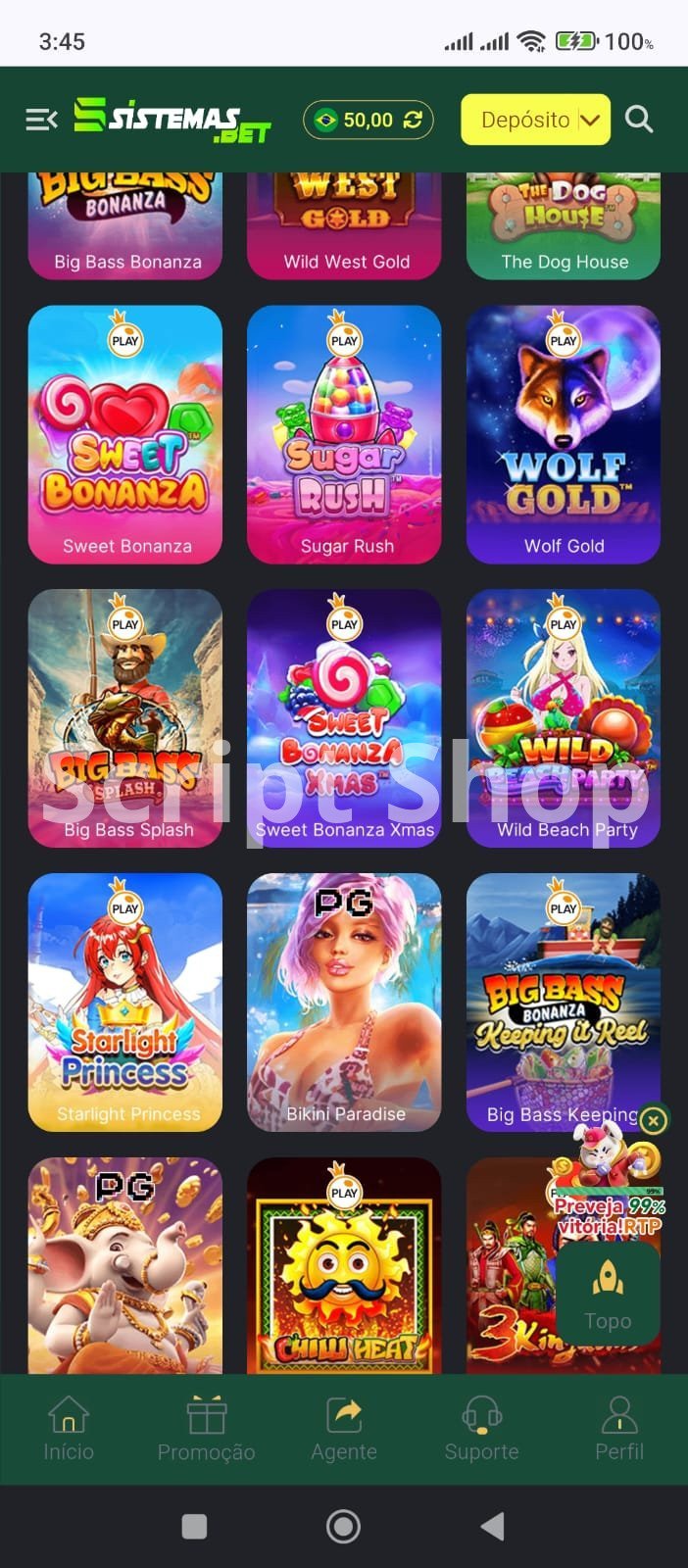Open the Sugar Rush game
Image resolution: width=688 pixels, height=1568 pixels.
(x=344, y=434)
